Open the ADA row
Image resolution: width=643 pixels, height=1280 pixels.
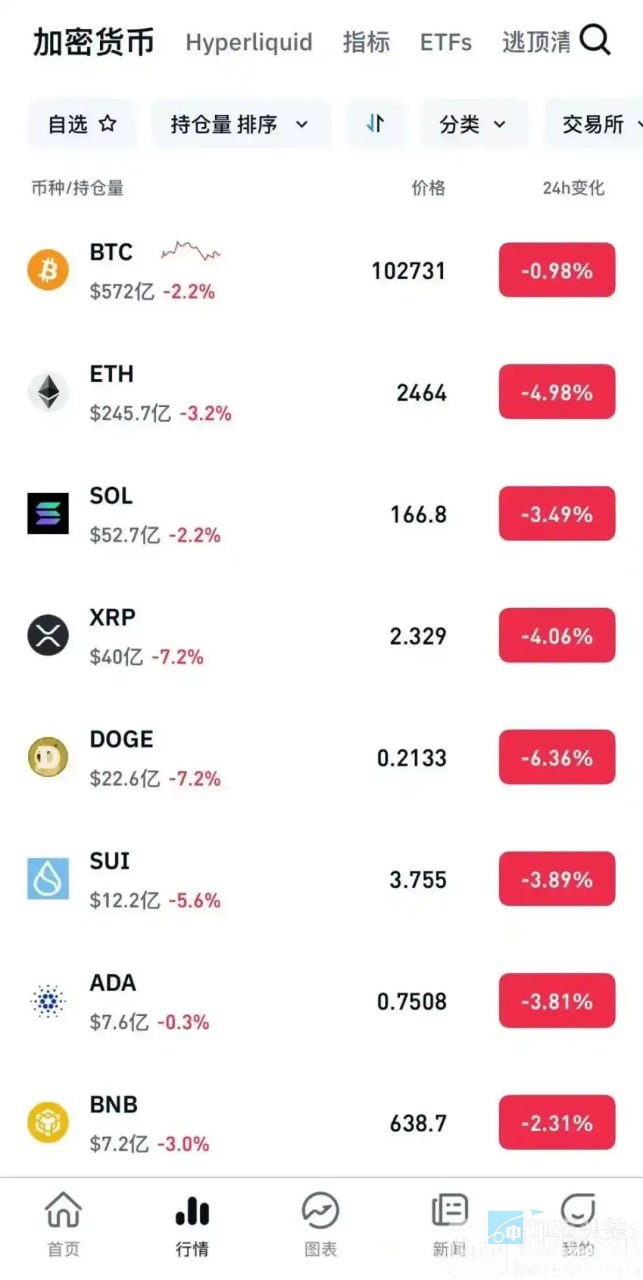click(321, 1001)
